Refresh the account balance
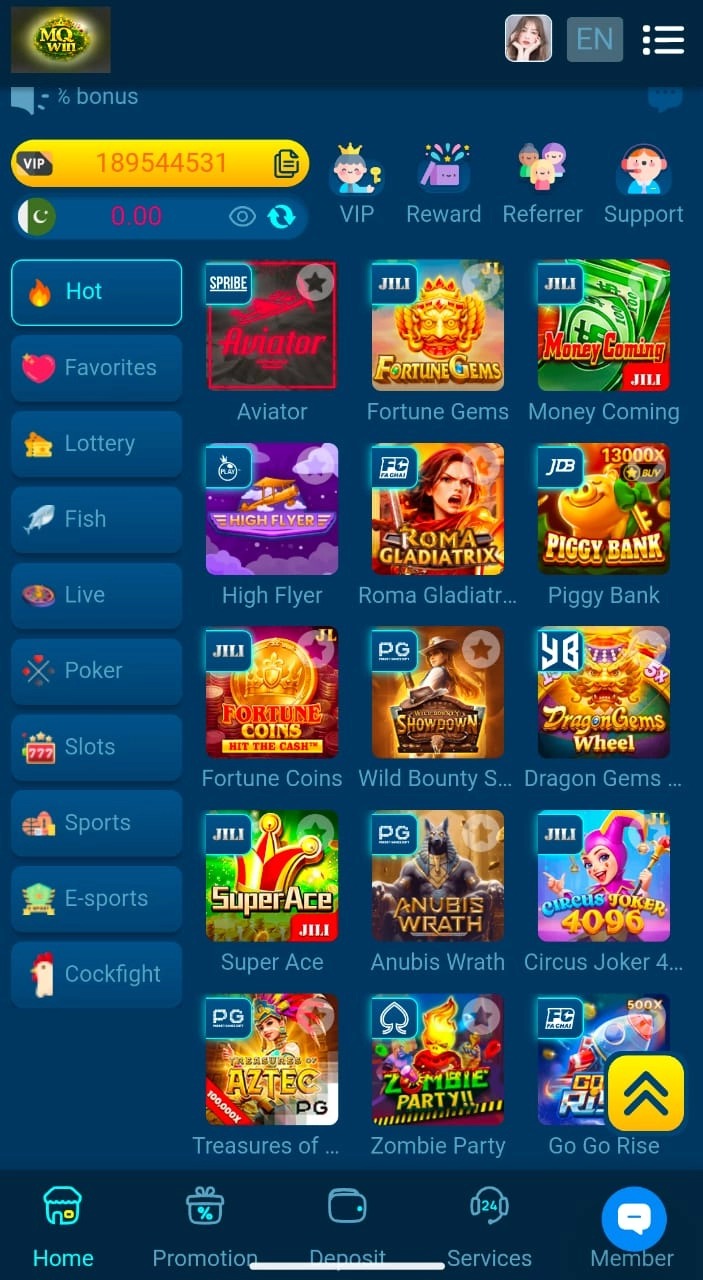The height and width of the screenshot is (1280, 703). pos(282,216)
